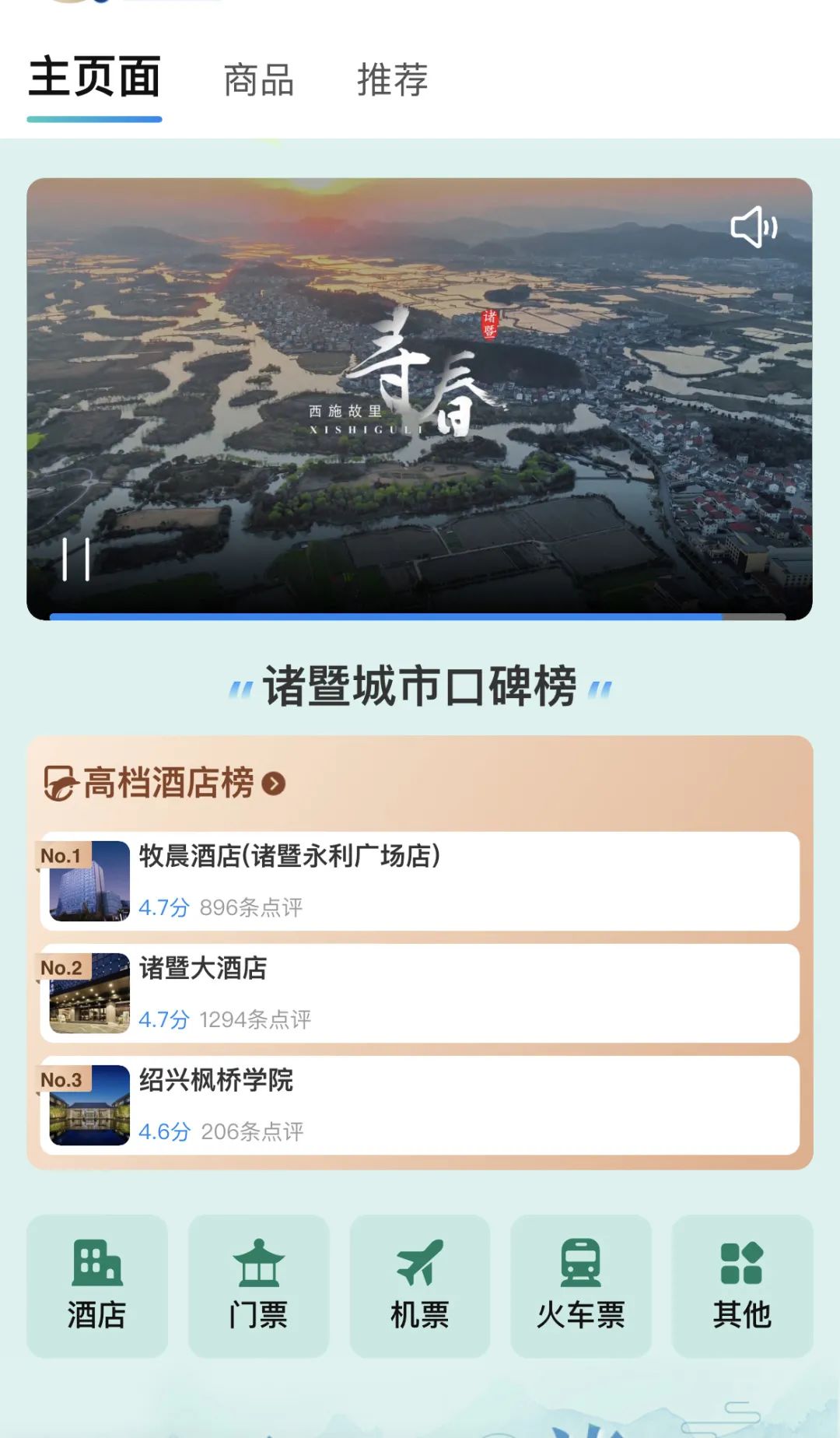Show 其他 services
The width and height of the screenshot is (840, 1438).
pos(742,1285)
